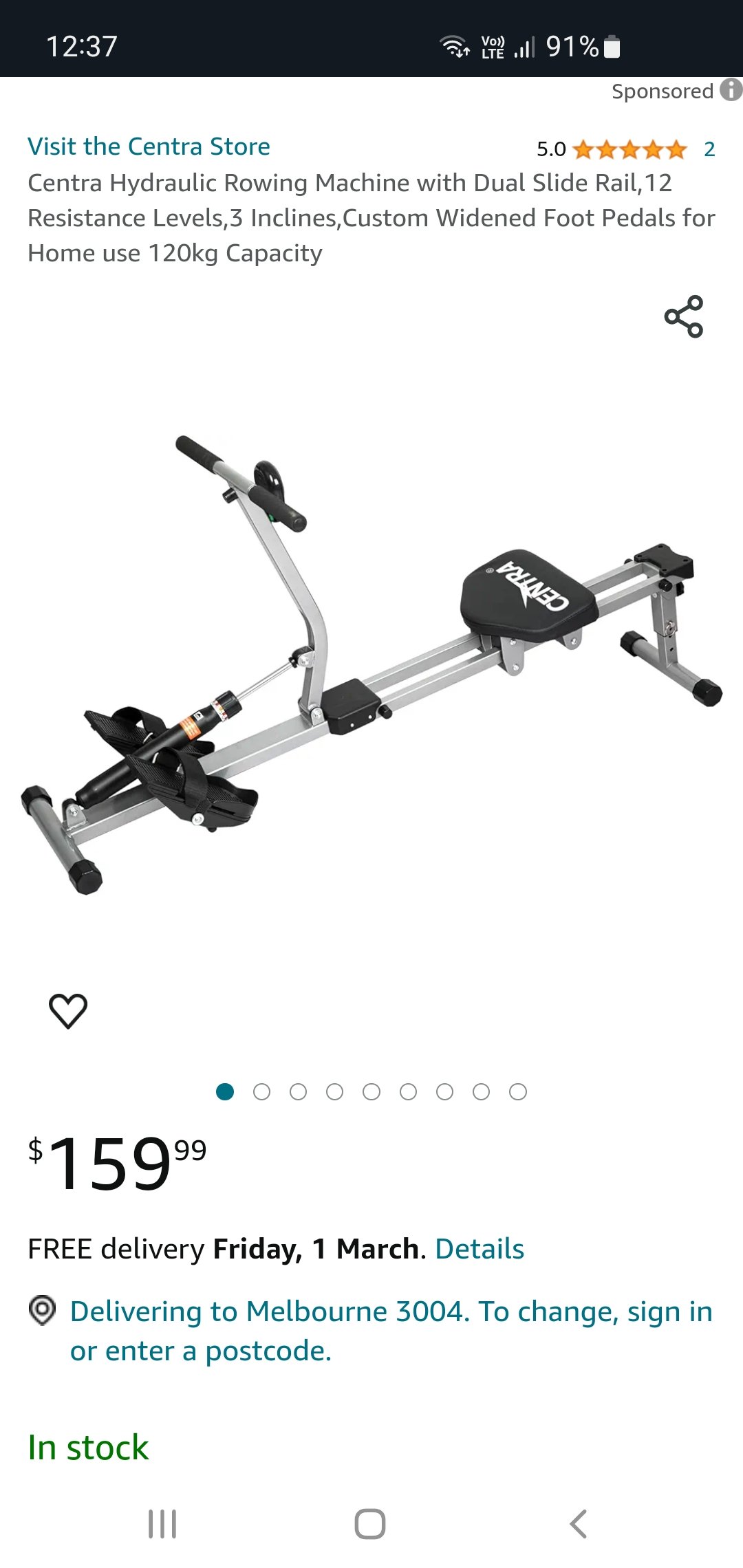Image resolution: width=743 pixels, height=1568 pixels.
Task: Open the rowing machine product image
Action: point(371,664)
